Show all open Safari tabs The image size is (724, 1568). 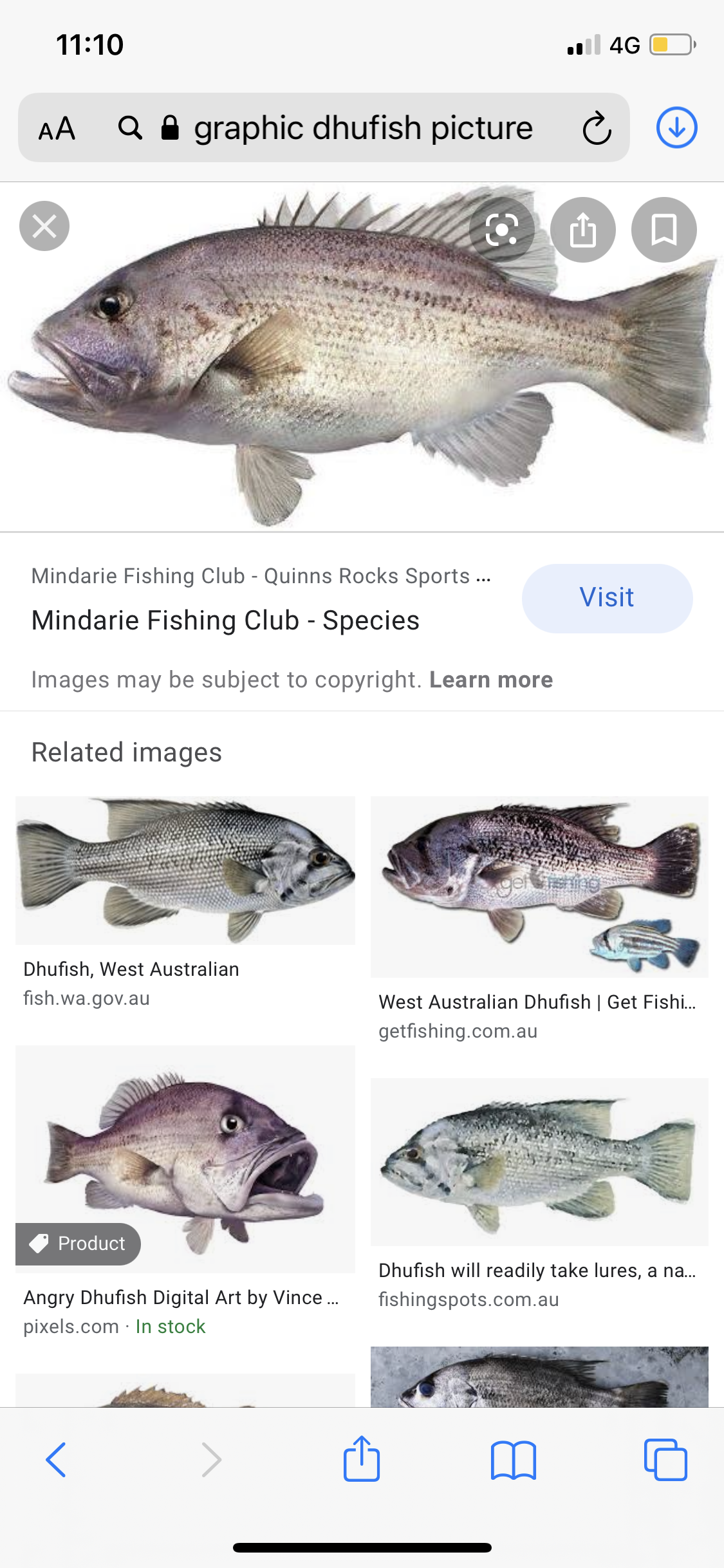[665, 1460]
